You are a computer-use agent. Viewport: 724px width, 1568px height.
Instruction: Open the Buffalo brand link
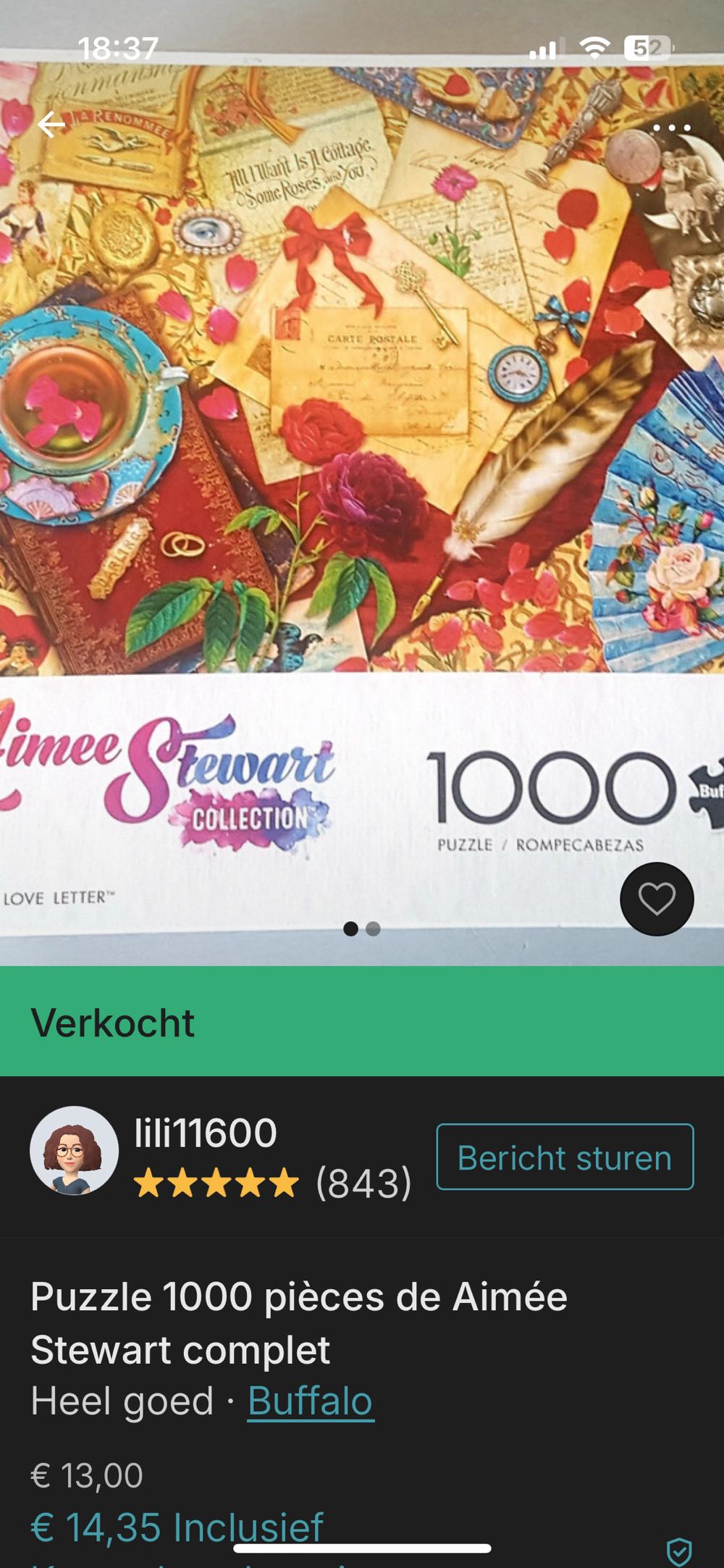(x=310, y=1400)
